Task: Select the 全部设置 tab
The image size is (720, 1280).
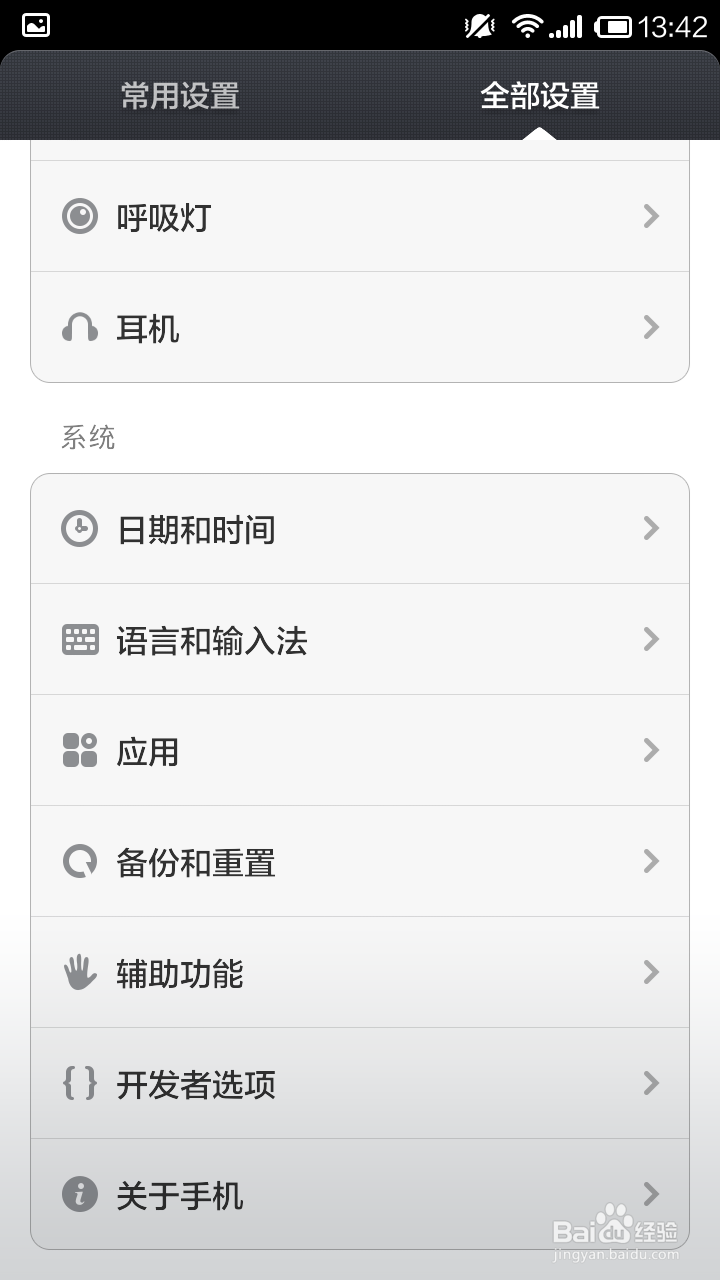Action: pyautogui.click(x=540, y=98)
